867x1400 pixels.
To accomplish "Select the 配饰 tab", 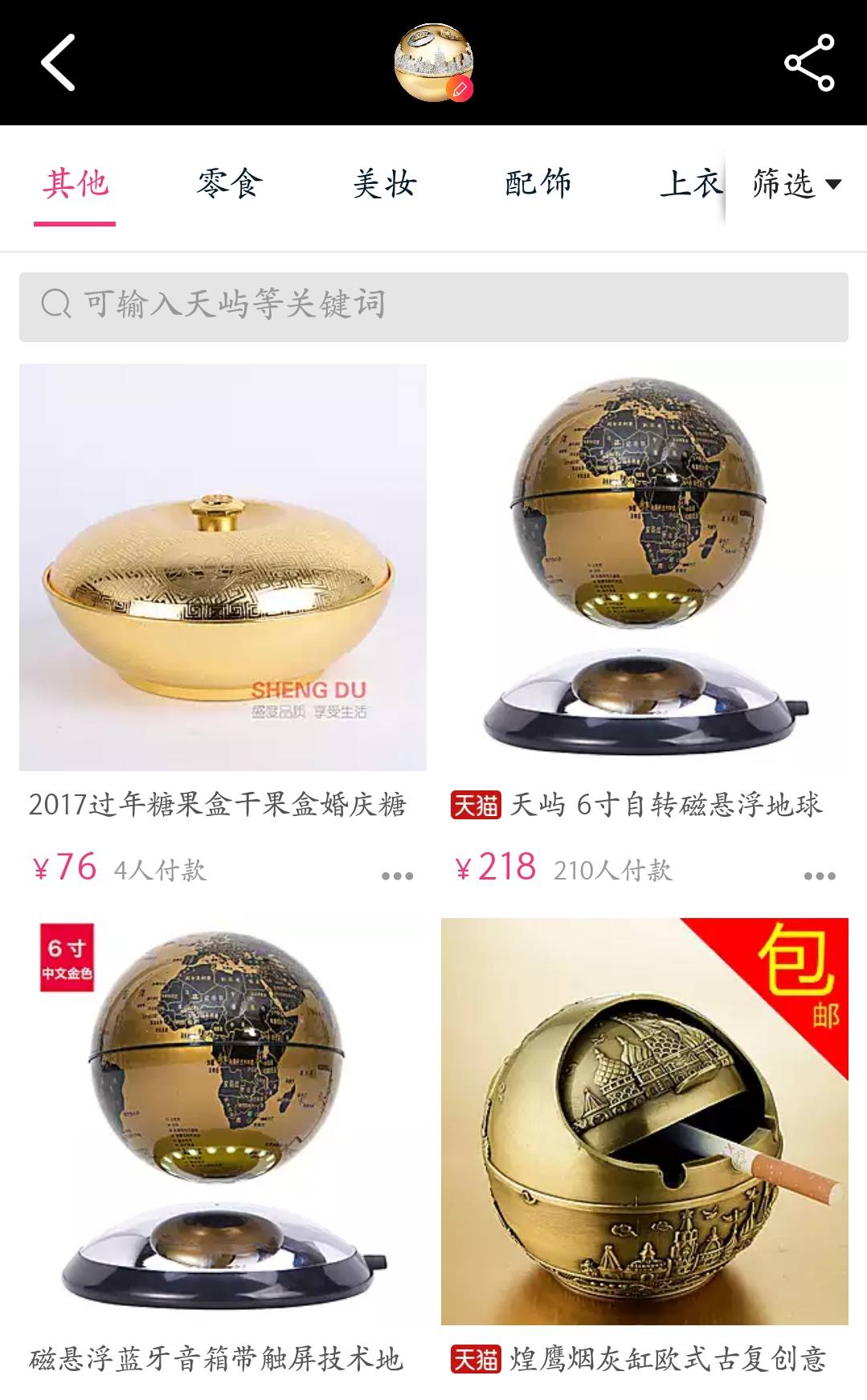I will (x=538, y=183).
